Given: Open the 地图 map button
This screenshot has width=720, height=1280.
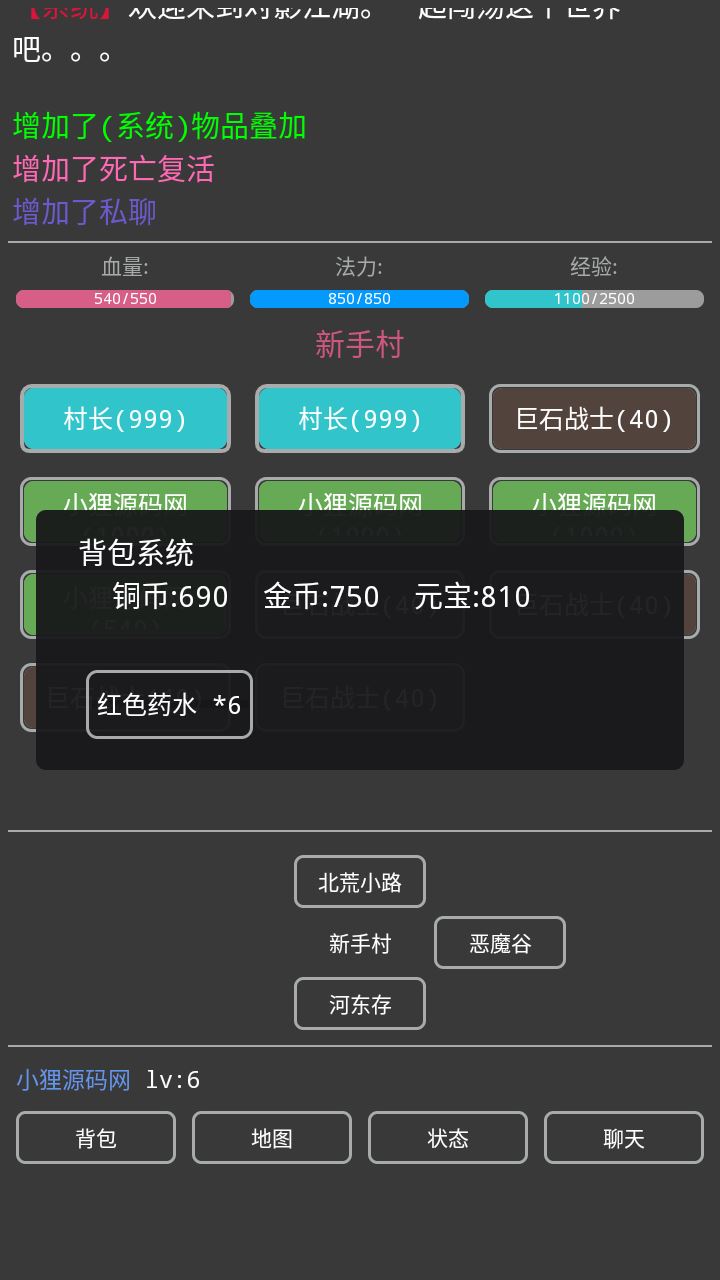Looking at the screenshot, I should click(x=272, y=1138).
